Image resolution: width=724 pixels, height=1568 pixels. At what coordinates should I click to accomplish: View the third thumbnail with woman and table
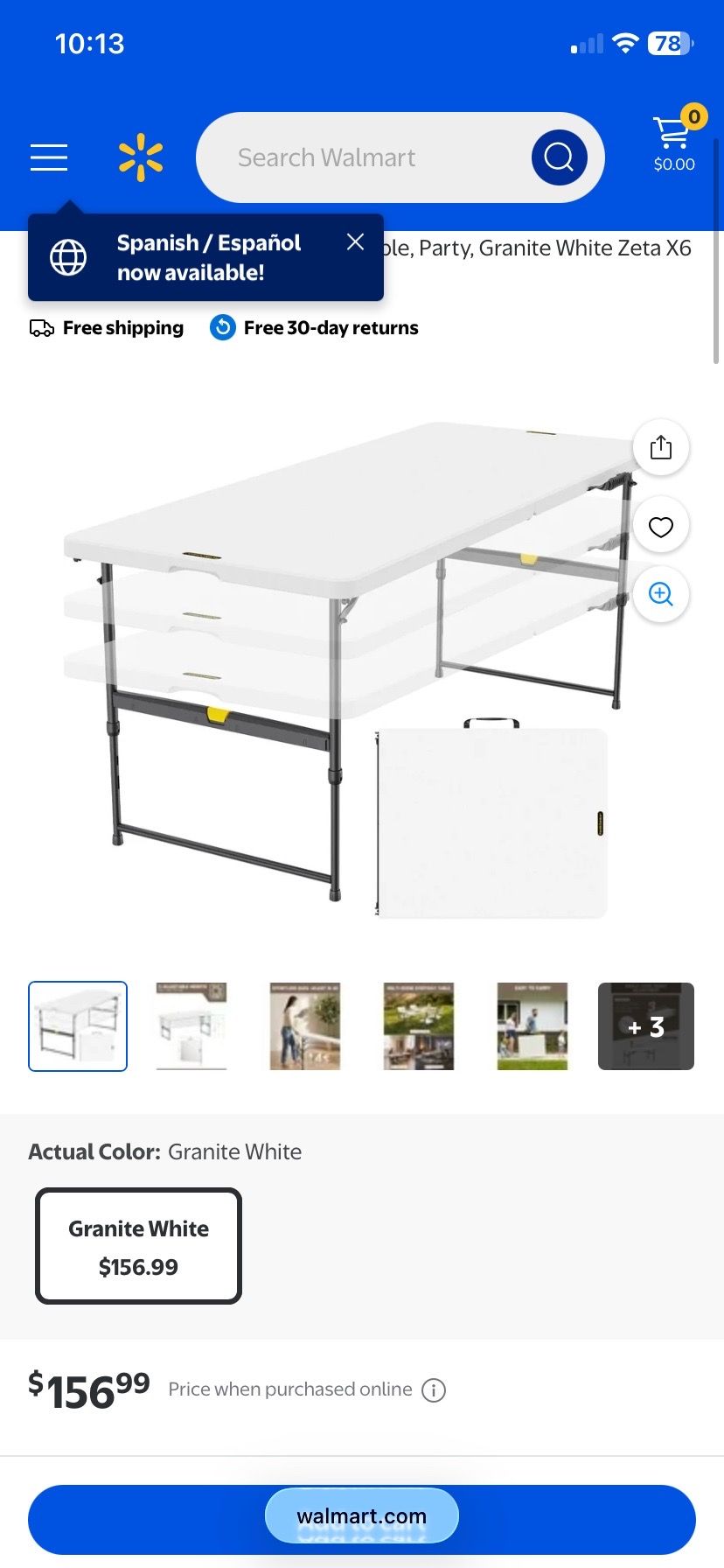tap(305, 1026)
